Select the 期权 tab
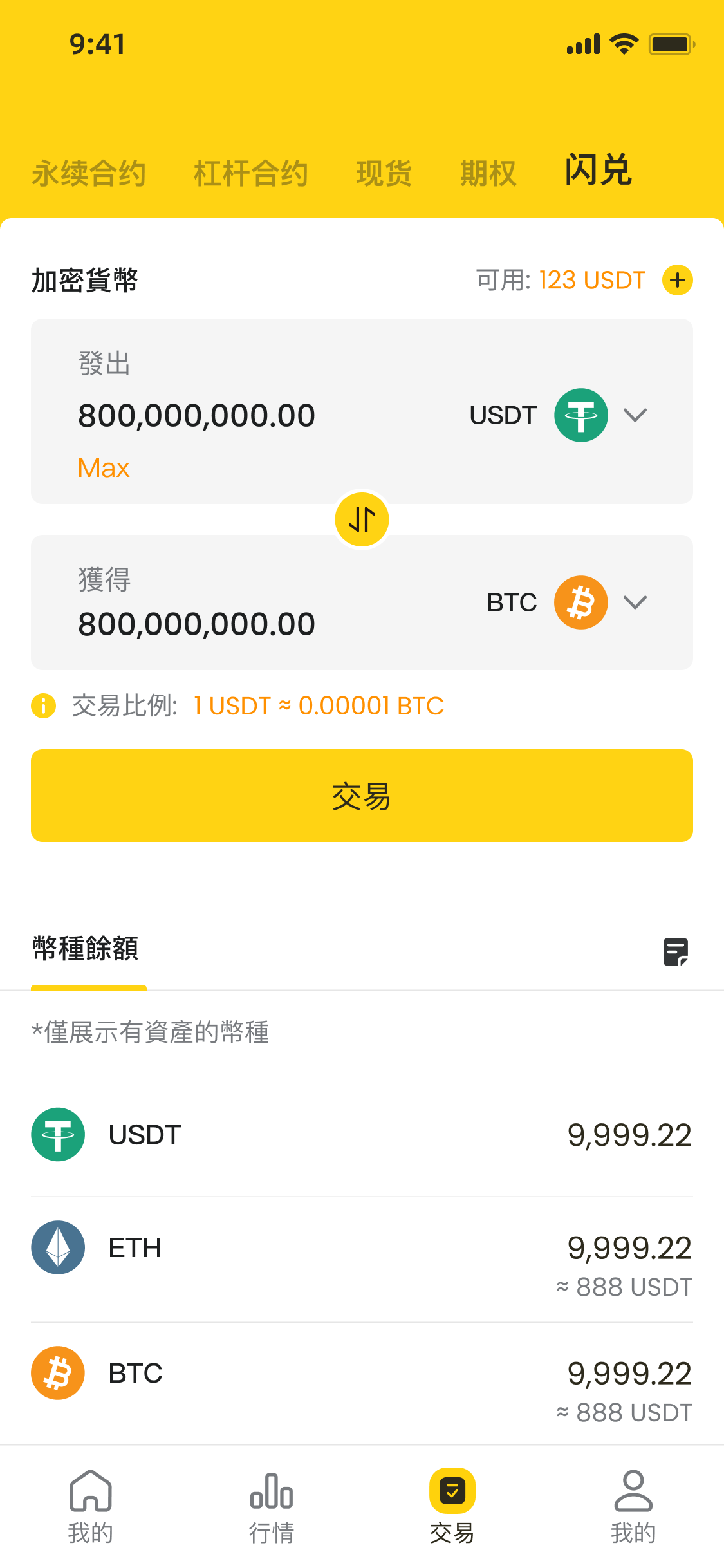Screen dimensions: 724x1568 tap(488, 173)
